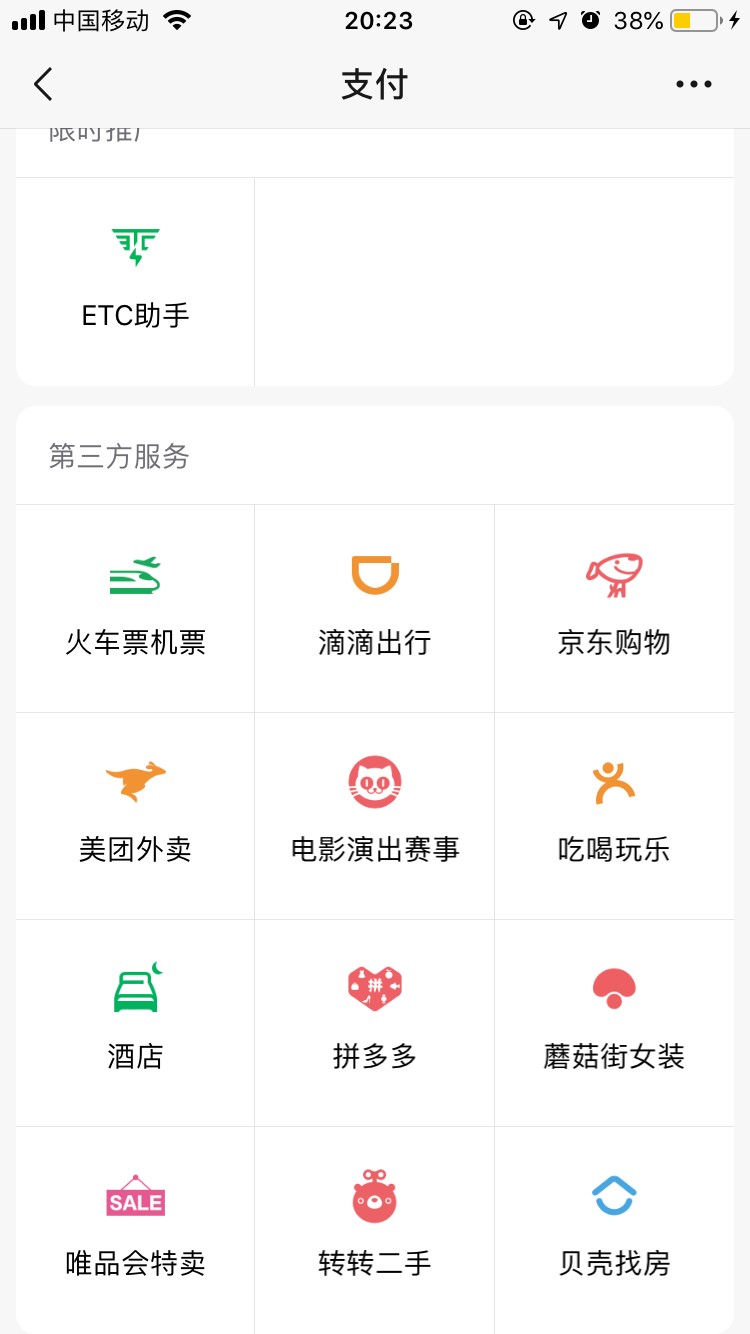Select the 吃喝玩乐 tile
Screen dimensions: 750x1334
pos(614,814)
